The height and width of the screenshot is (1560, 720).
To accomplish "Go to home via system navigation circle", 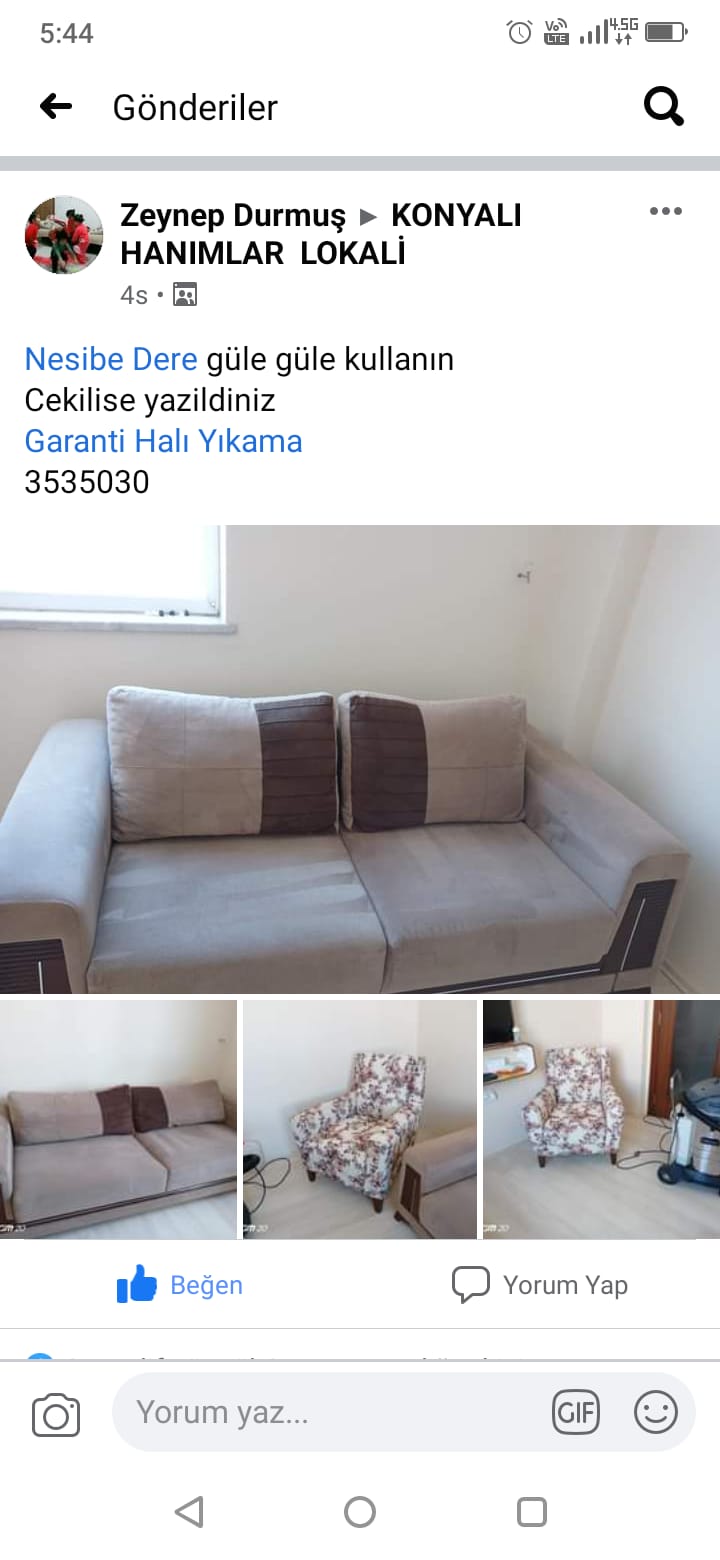I will [360, 1511].
